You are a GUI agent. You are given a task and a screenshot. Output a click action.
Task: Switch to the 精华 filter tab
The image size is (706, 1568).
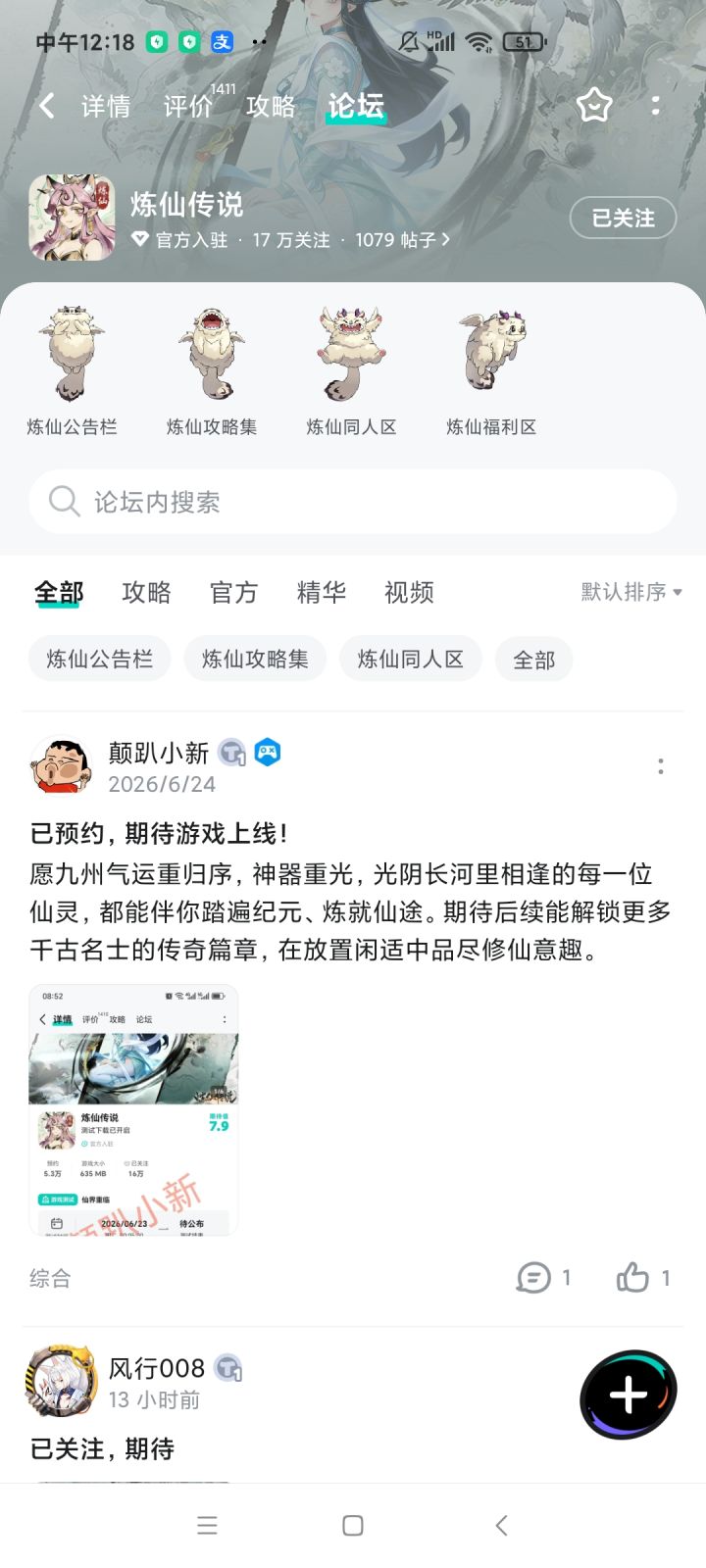click(x=322, y=592)
